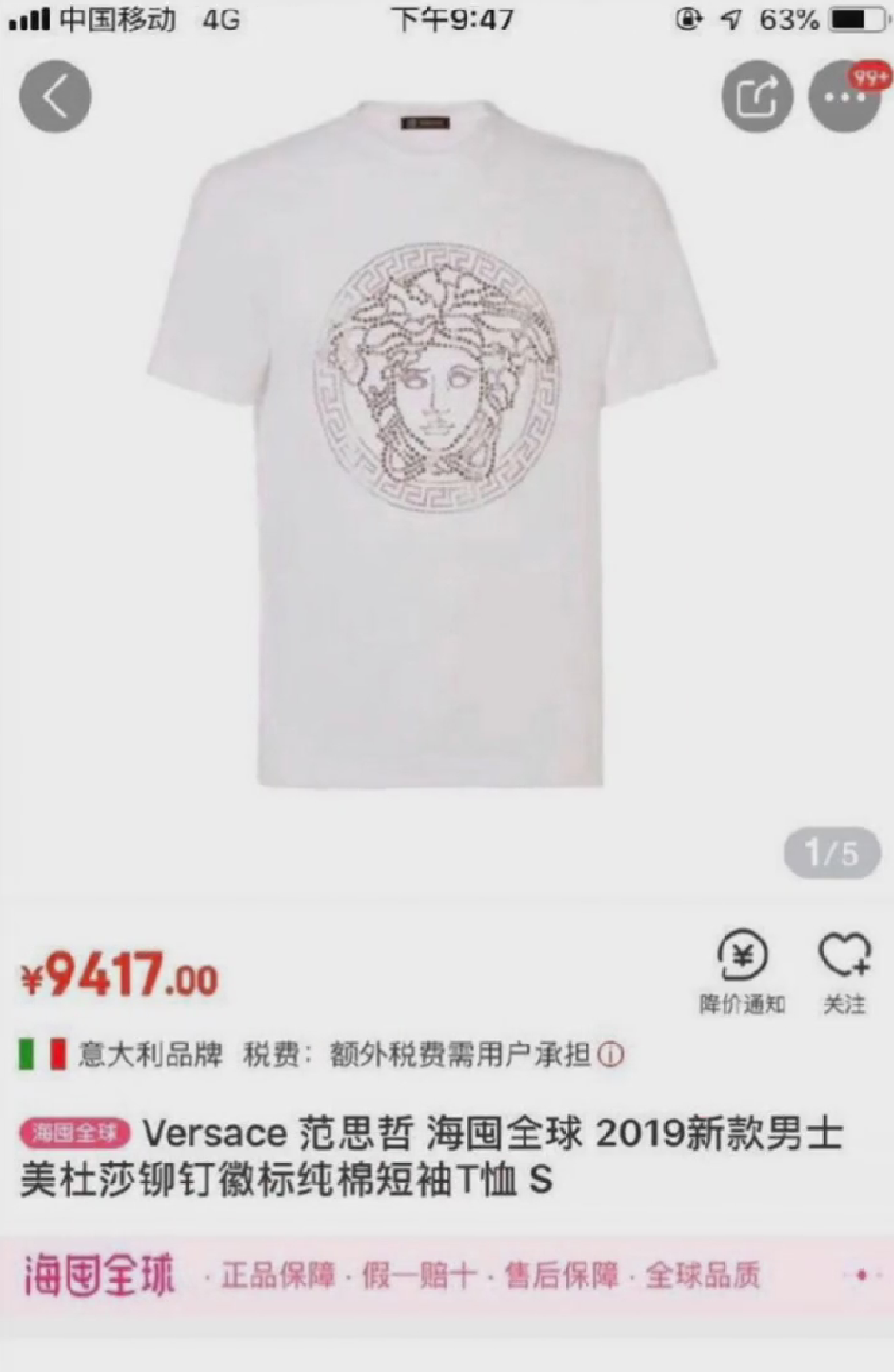The height and width of the screenshot is (1372, 894).
Task: Open the tax fee info icon
Action: 610,1055
